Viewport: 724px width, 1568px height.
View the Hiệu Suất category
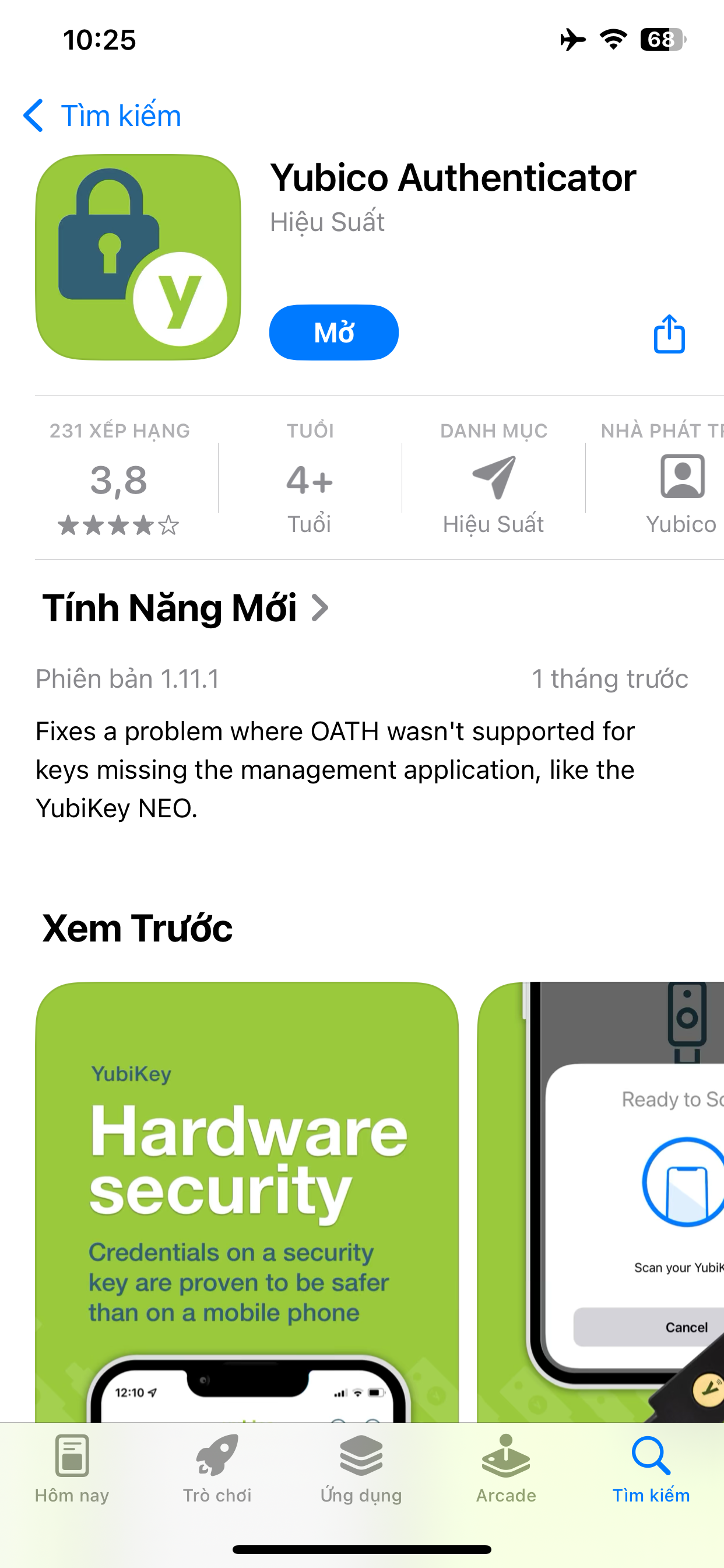[493, 478]
